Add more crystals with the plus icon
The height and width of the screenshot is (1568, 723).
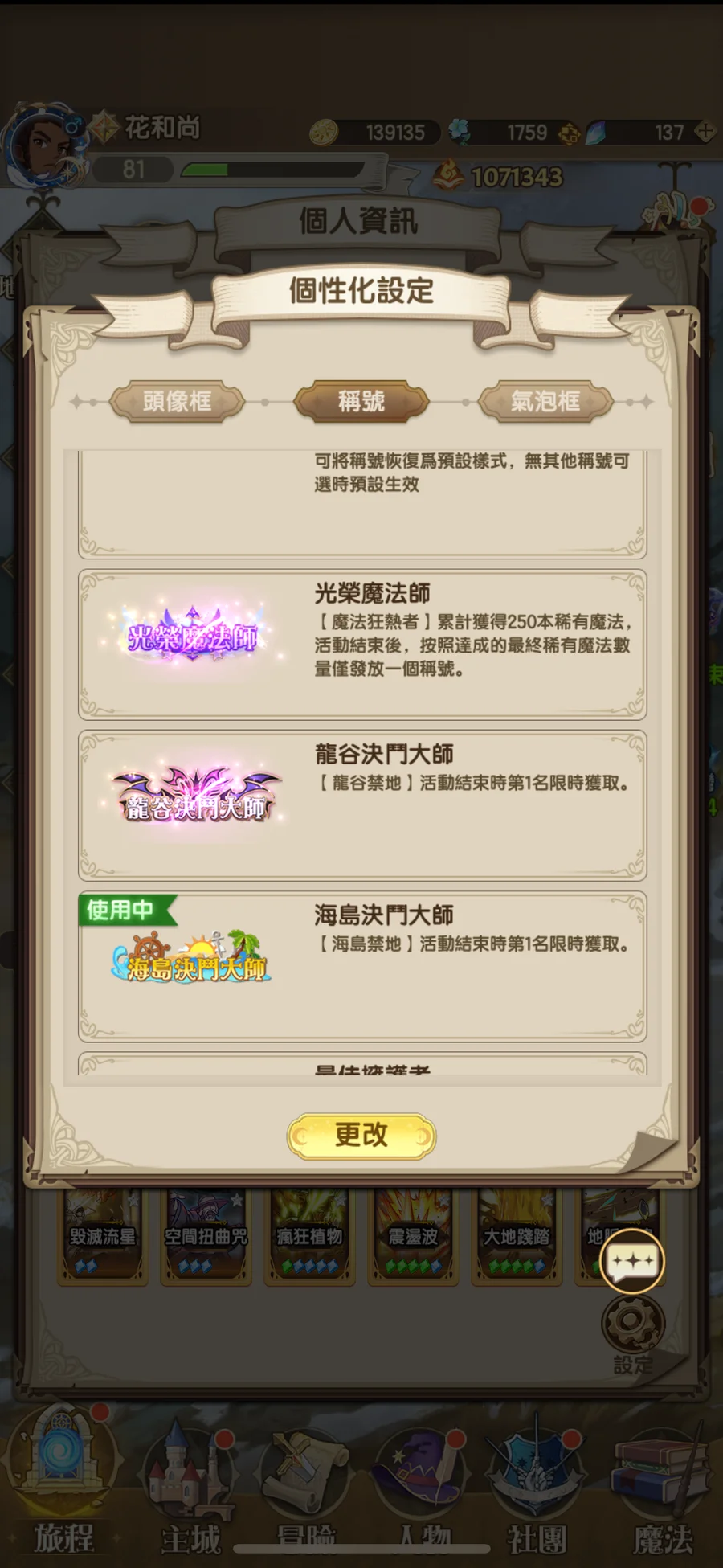pyautogui.click(x=705, y=132)
